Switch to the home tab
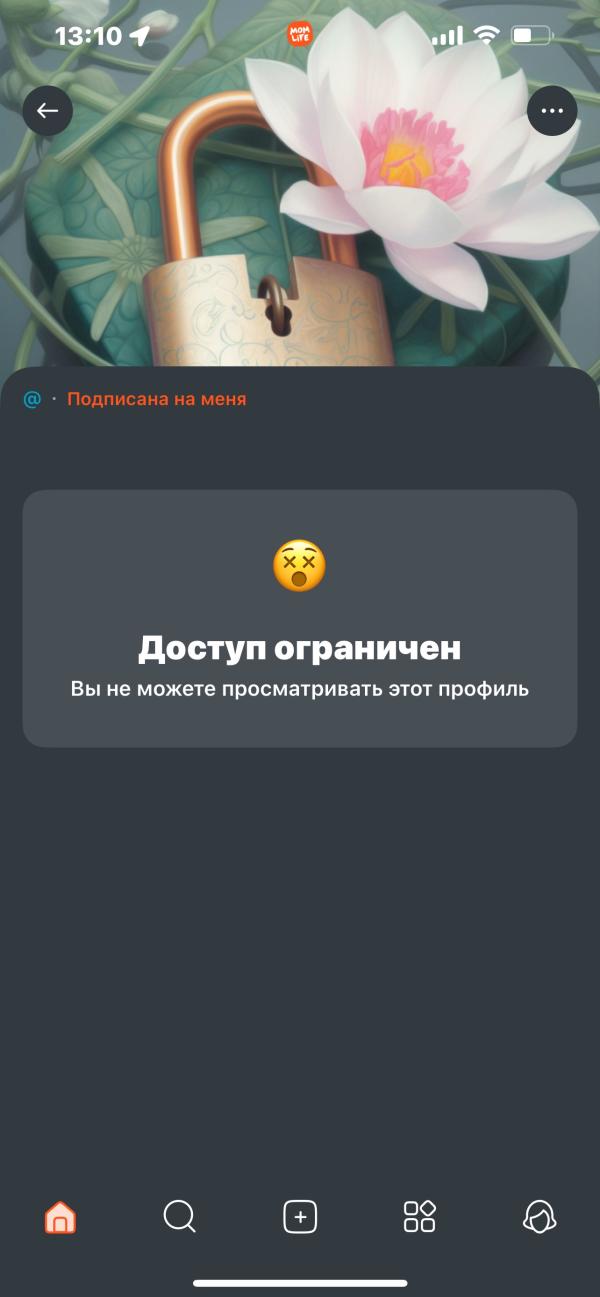The image size is (600, 1297). 60,1217
